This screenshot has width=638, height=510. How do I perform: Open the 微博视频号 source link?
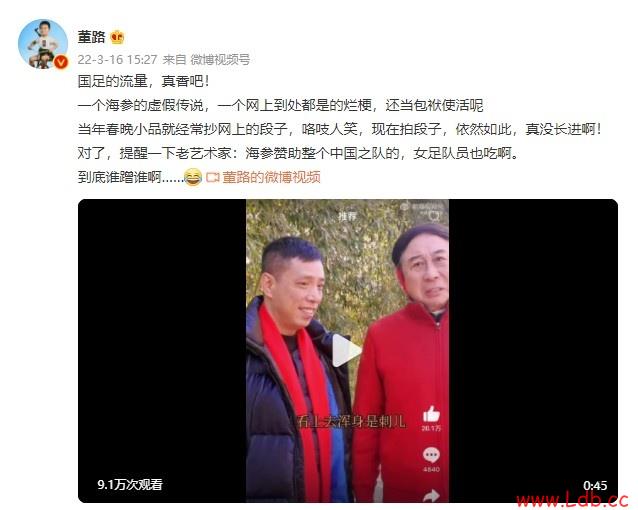220,59
